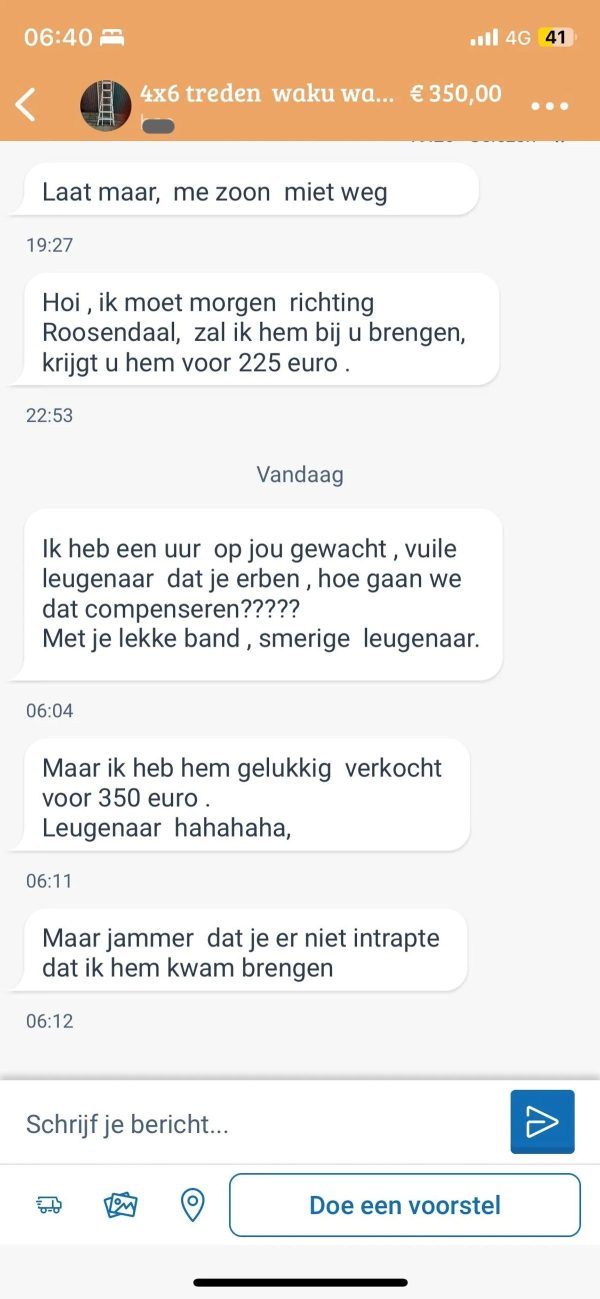Share a location with the pin icon
Image resolution: width=600 pixels, height=1299 pixels.
pyautogui.click(x=192, y=1205)
